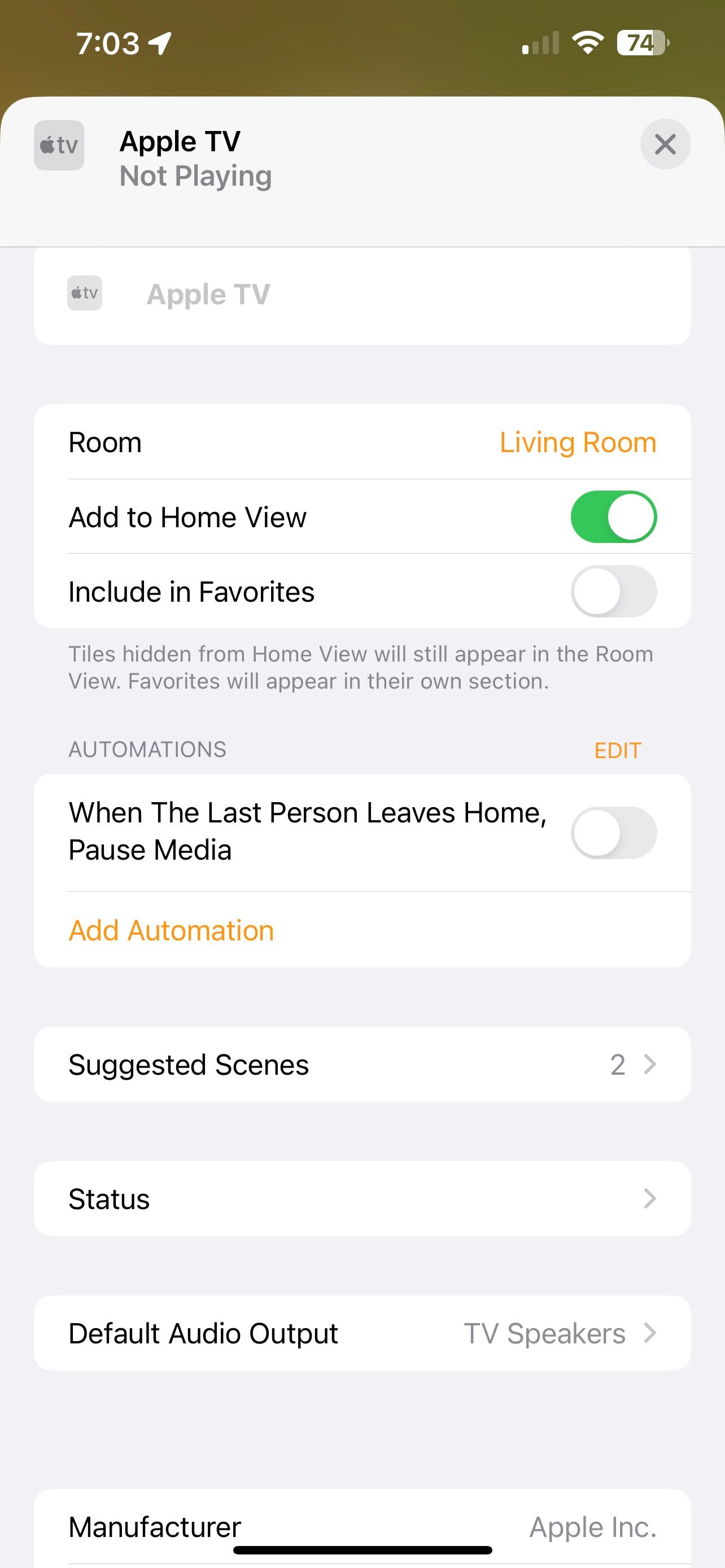725x1568 pixels.
Task: Tap Edit next to Automations
Action: pyautogui.click(x=617, y=751)
